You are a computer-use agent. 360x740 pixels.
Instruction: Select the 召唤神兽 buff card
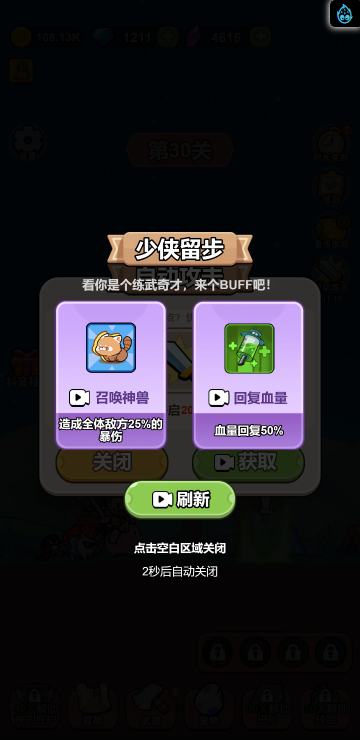(x=111, y=375)
